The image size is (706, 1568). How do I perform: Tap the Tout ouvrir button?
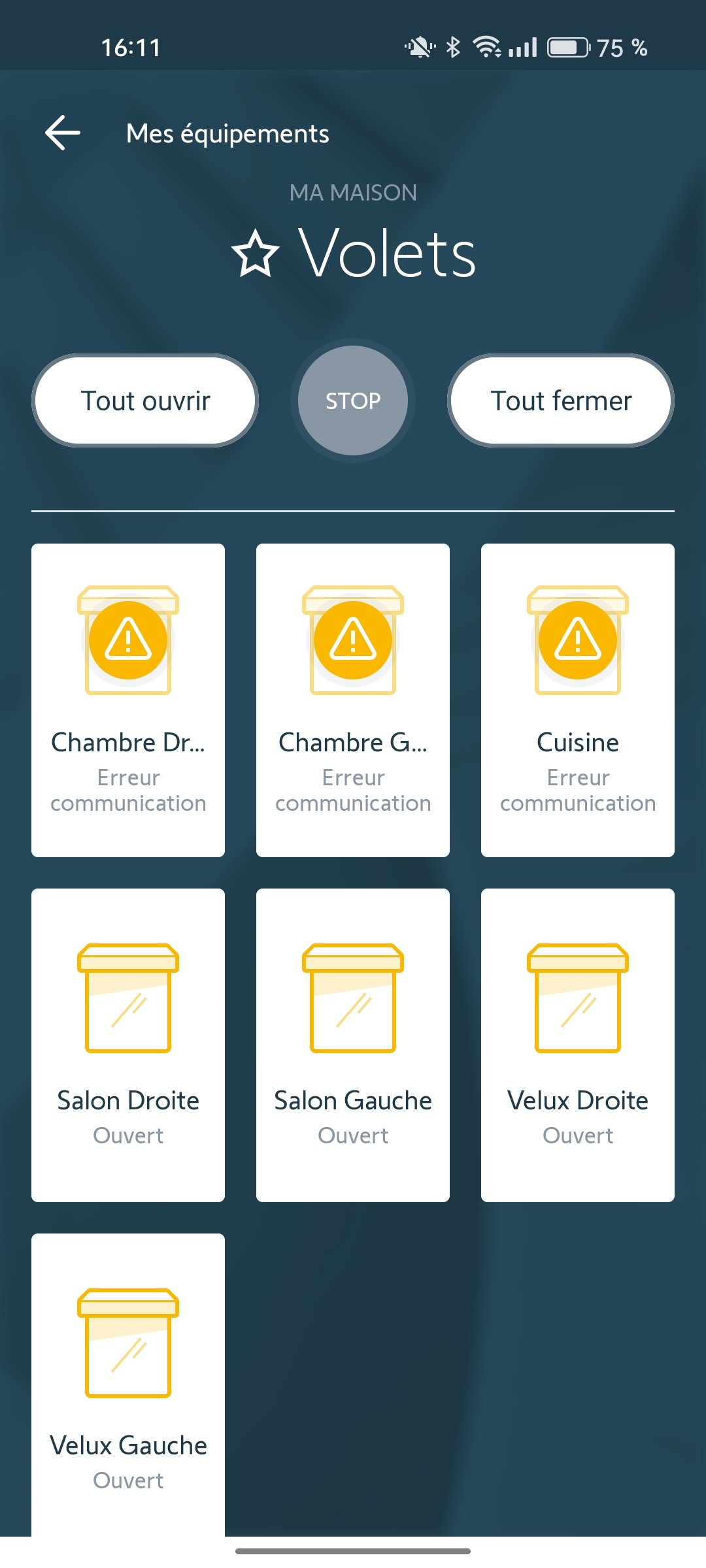pyautogui.click(x=145, y=400)
